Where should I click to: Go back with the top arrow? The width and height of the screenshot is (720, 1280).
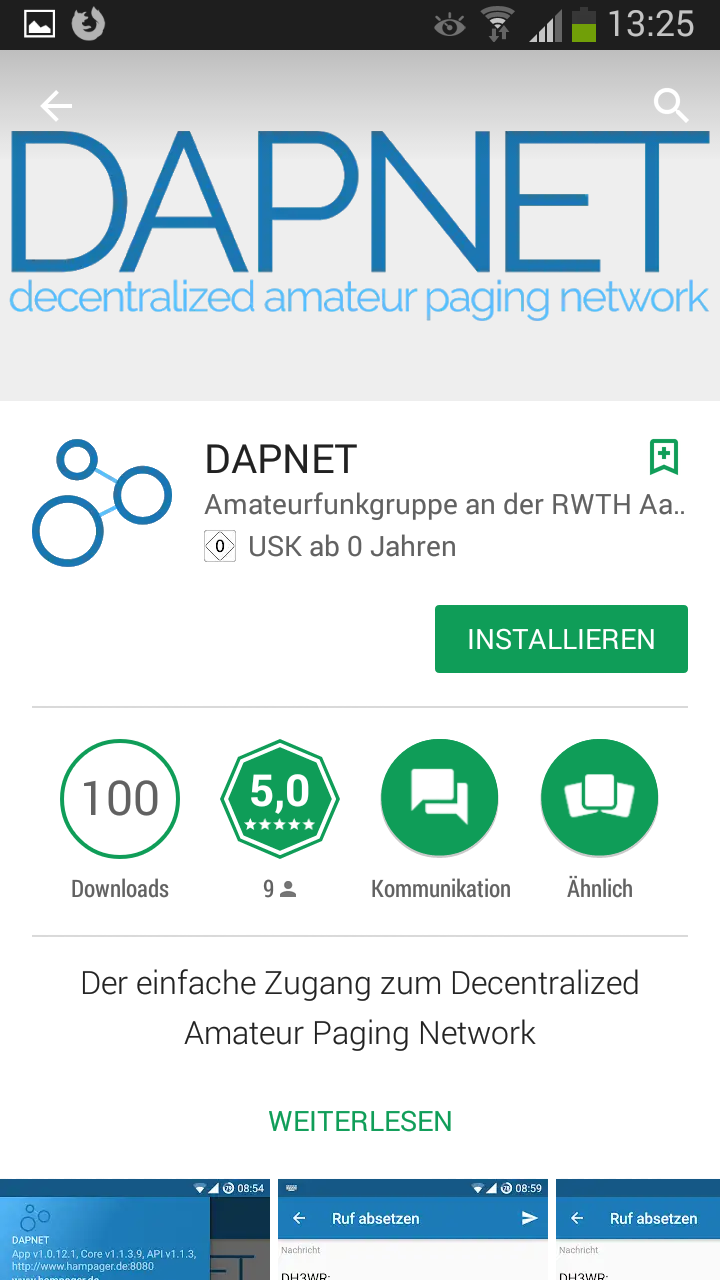tap(56, 106)
